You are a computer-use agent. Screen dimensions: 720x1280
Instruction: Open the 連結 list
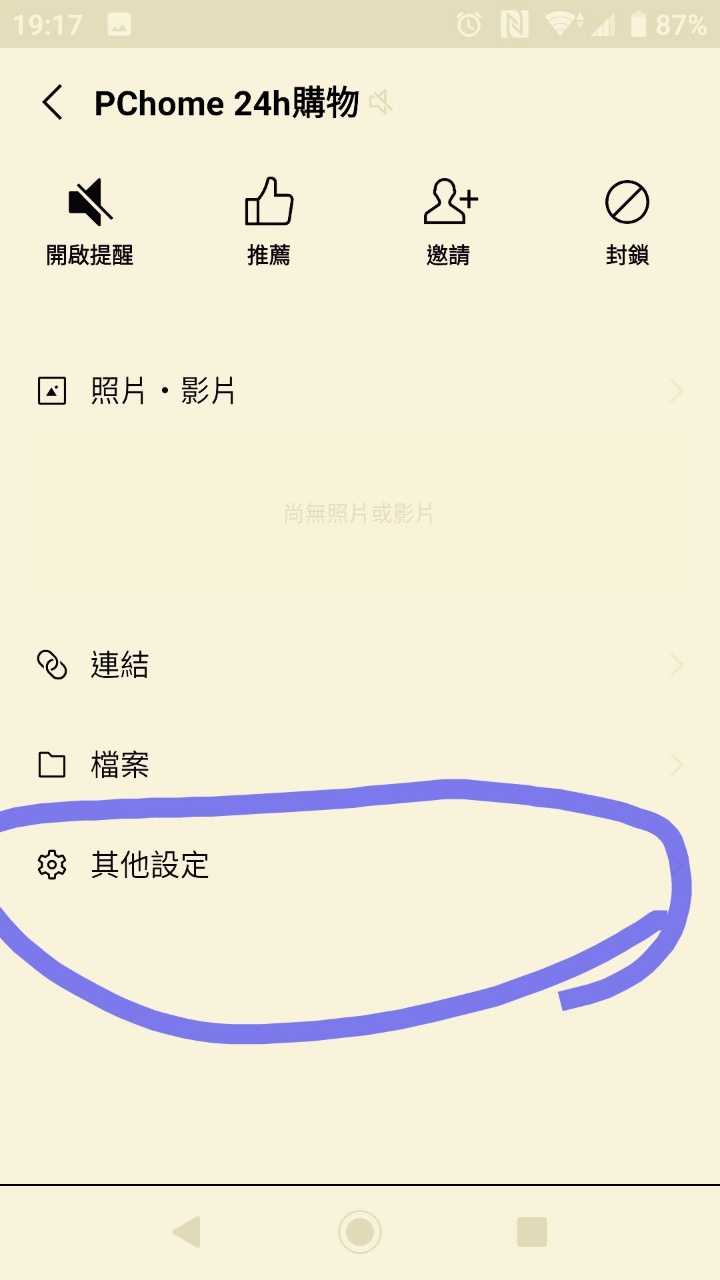coord(360,665)
